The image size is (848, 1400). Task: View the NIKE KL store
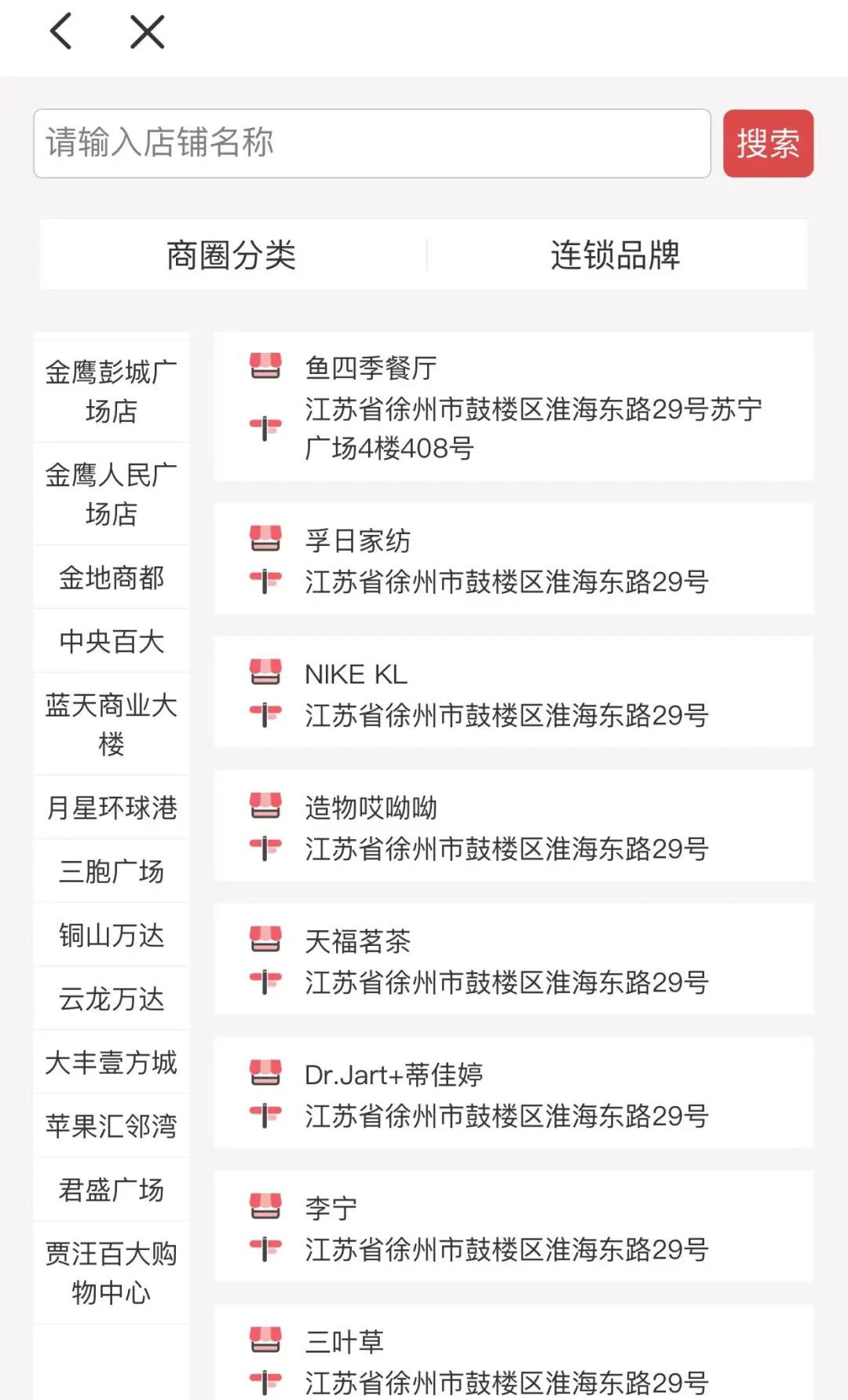pyautogui.click(x=514, y=694)
